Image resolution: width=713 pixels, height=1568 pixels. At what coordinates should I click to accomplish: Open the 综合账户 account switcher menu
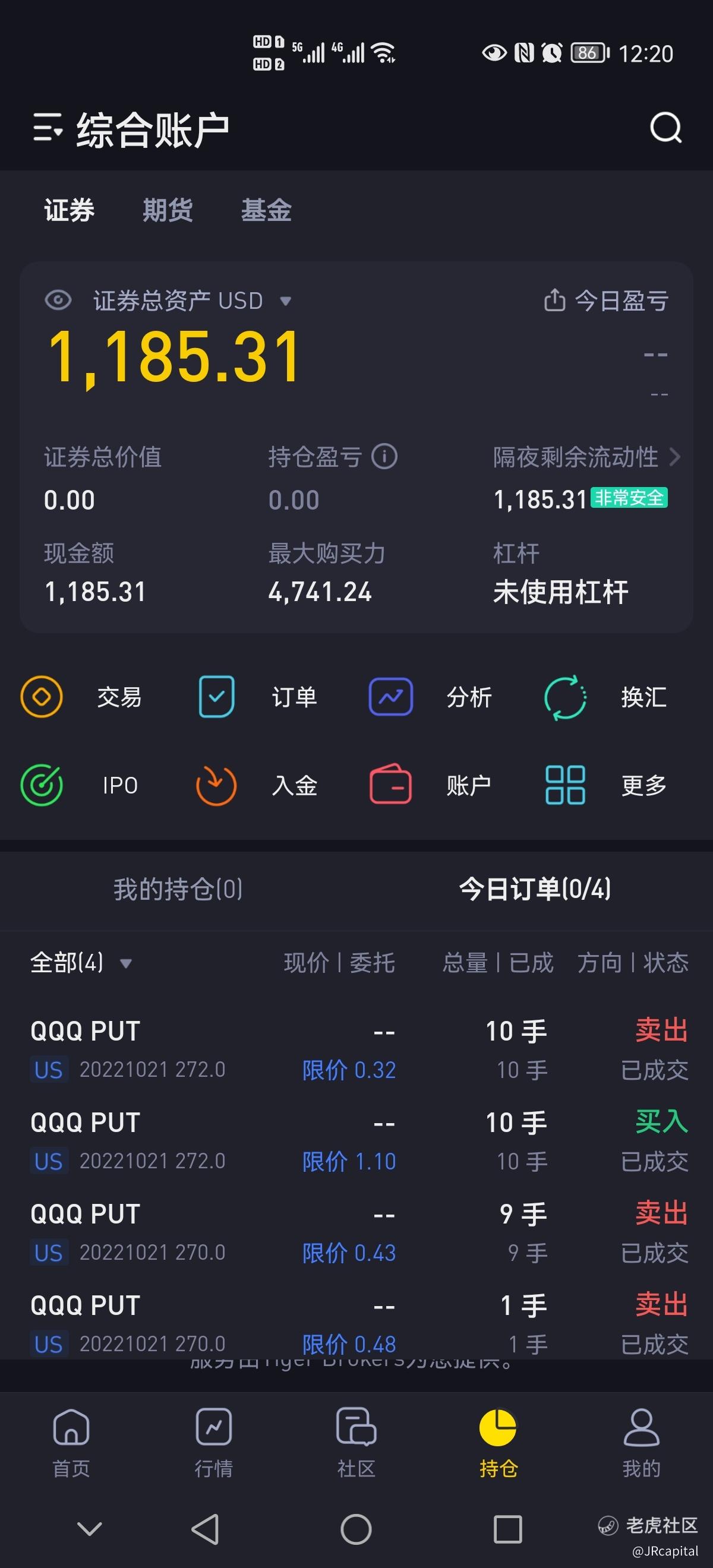pos(48,128)
